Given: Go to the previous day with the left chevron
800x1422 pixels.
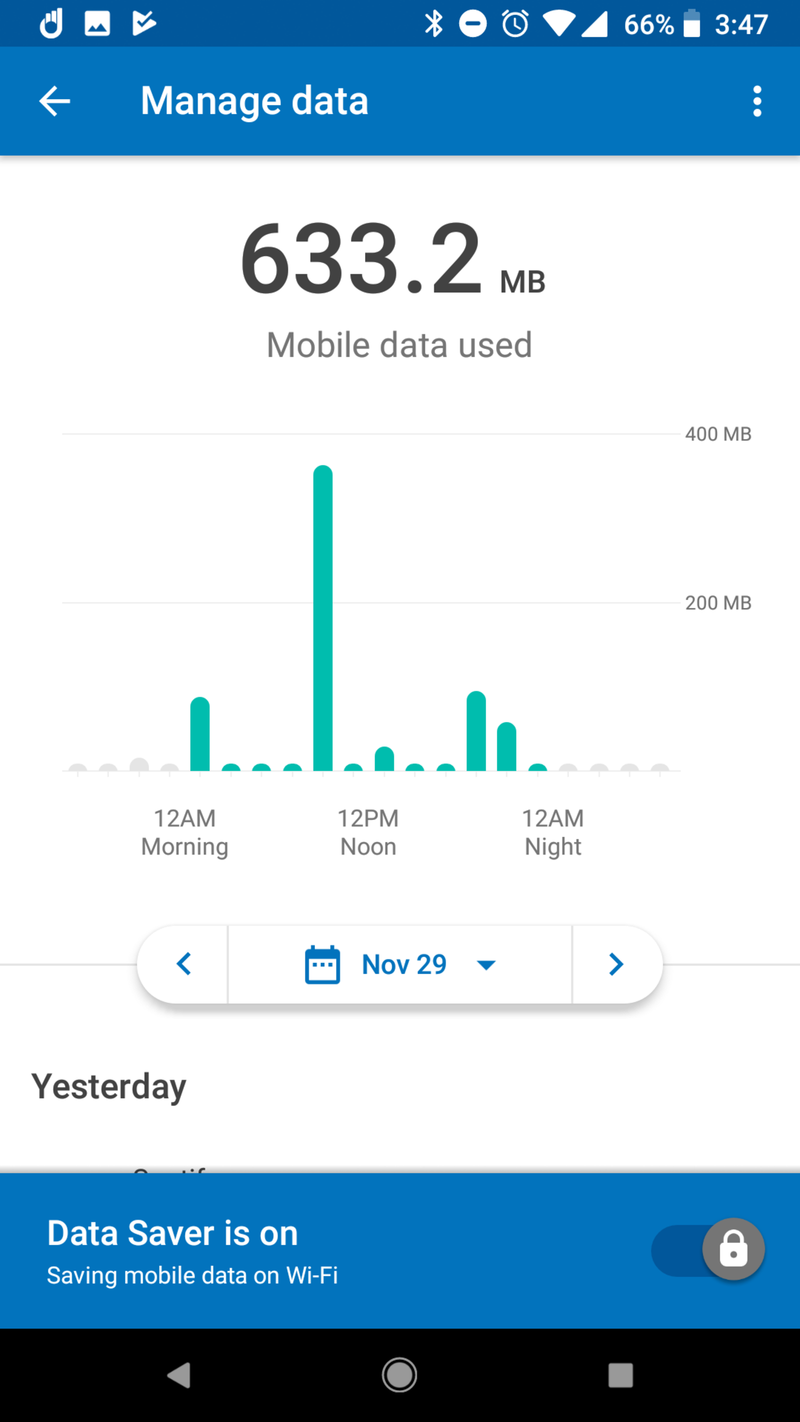Looking at the screenshot, I should tap(183, 963).
